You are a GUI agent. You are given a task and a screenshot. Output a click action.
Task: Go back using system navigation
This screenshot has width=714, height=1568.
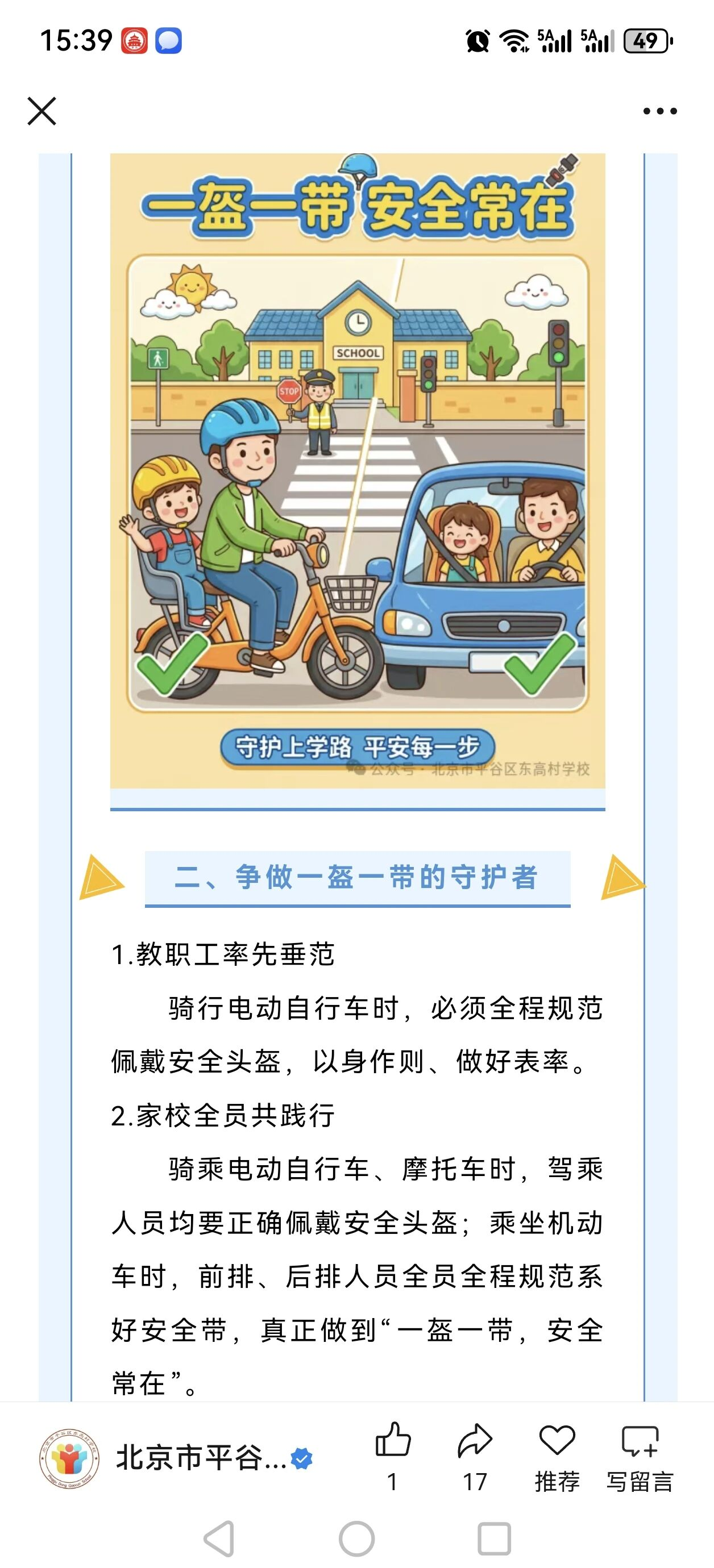point(219,1539)
